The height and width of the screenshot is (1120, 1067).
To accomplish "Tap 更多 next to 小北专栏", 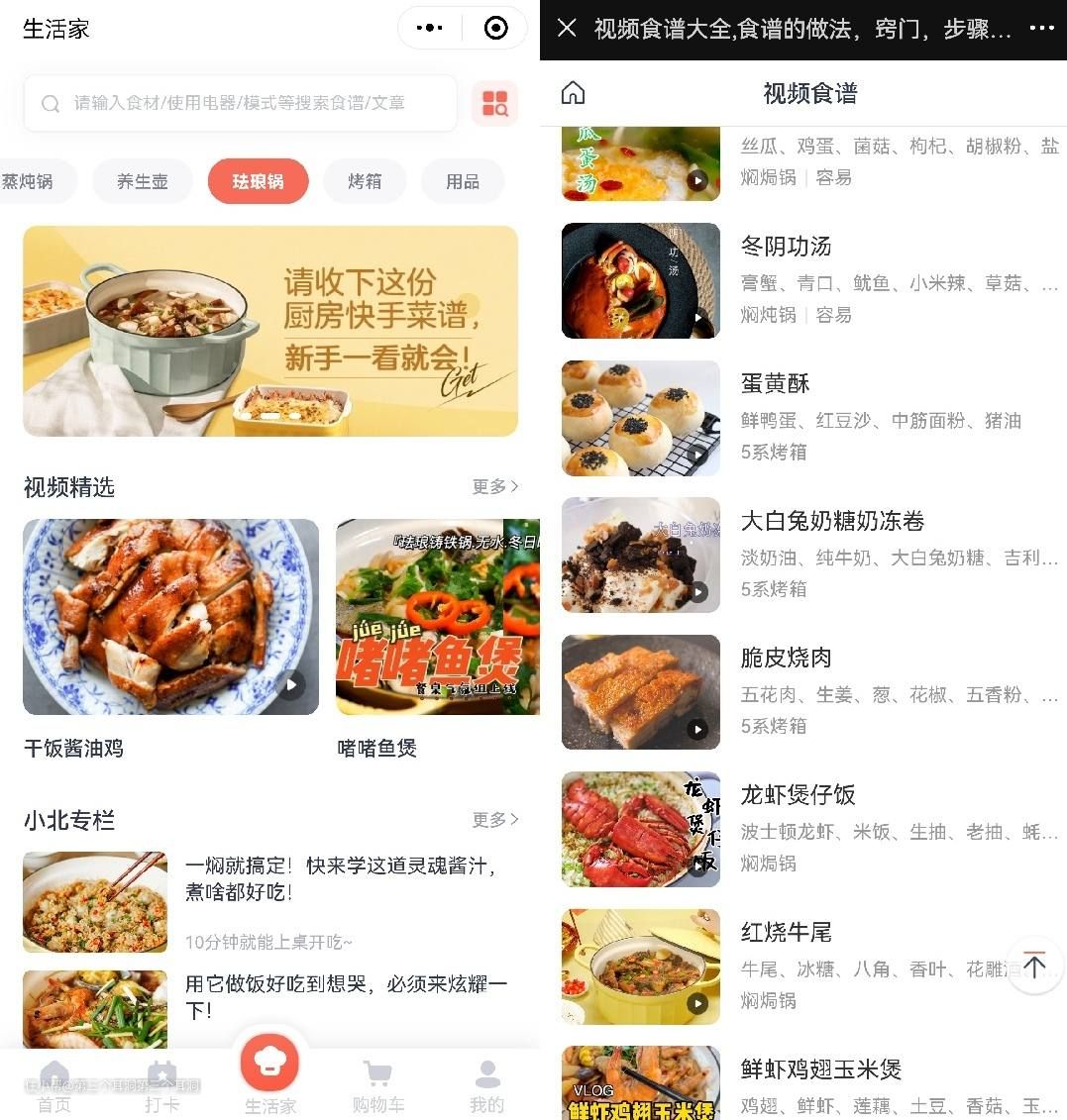I will click(x=494, y=819).
